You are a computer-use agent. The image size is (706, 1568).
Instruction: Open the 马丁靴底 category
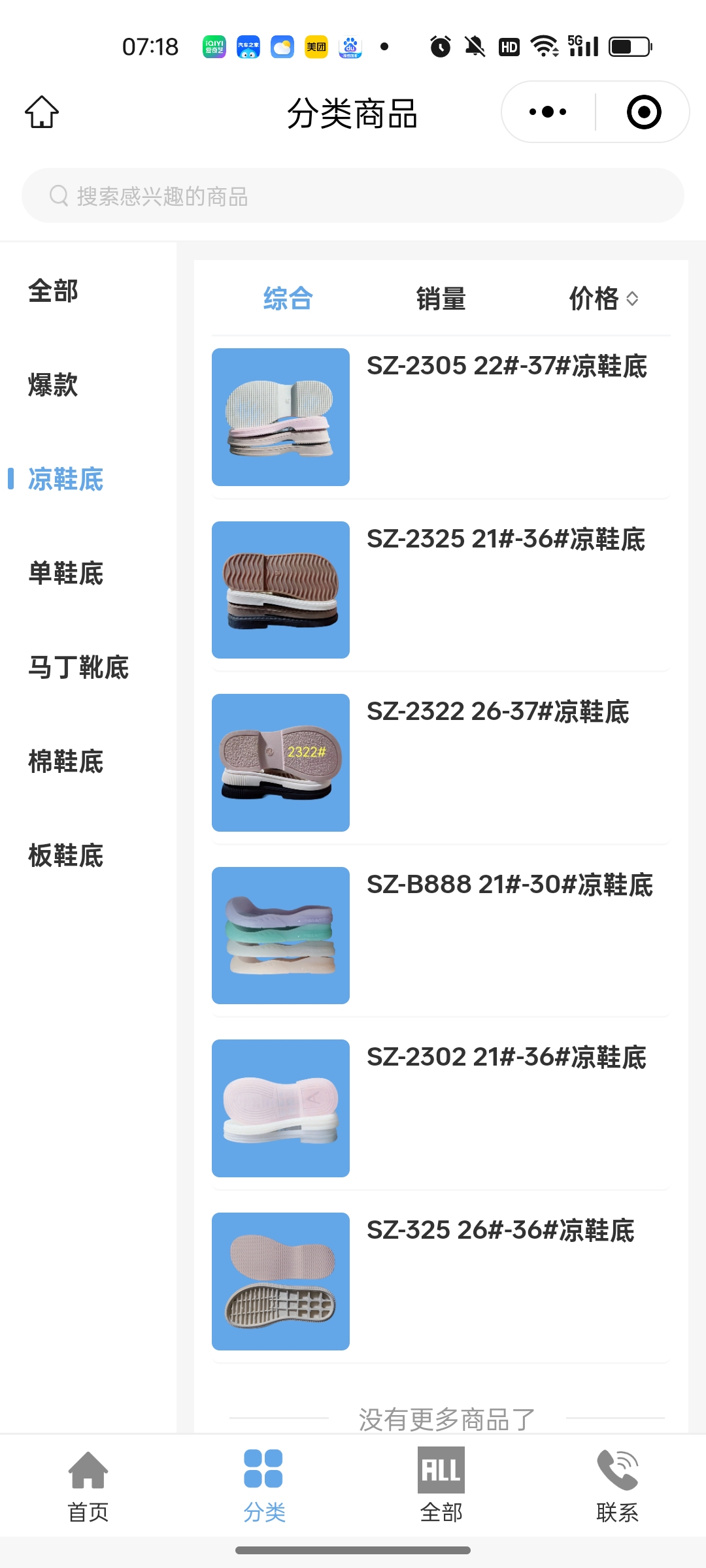click(x=78, y=667)
